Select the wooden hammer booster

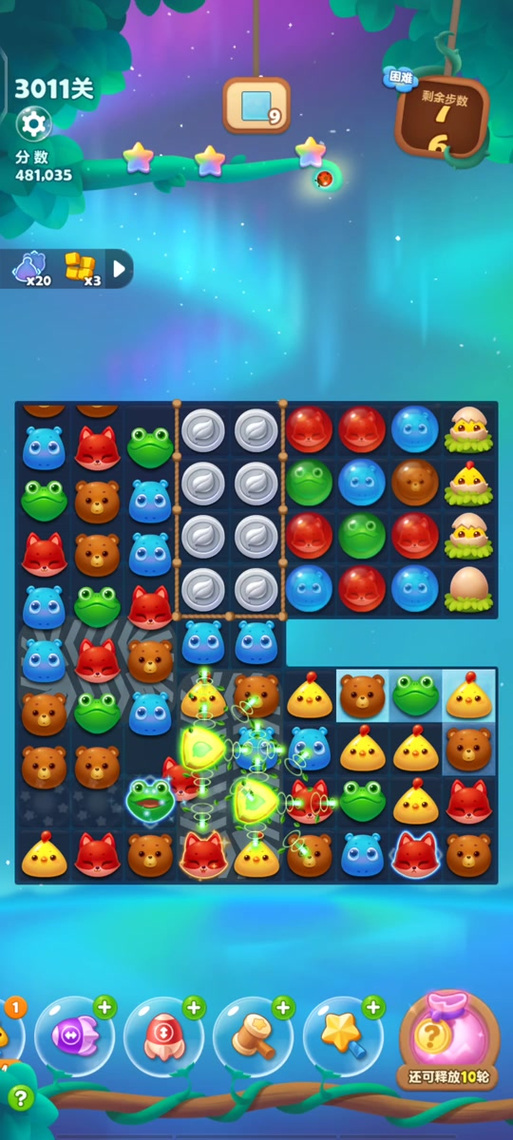253,1035
